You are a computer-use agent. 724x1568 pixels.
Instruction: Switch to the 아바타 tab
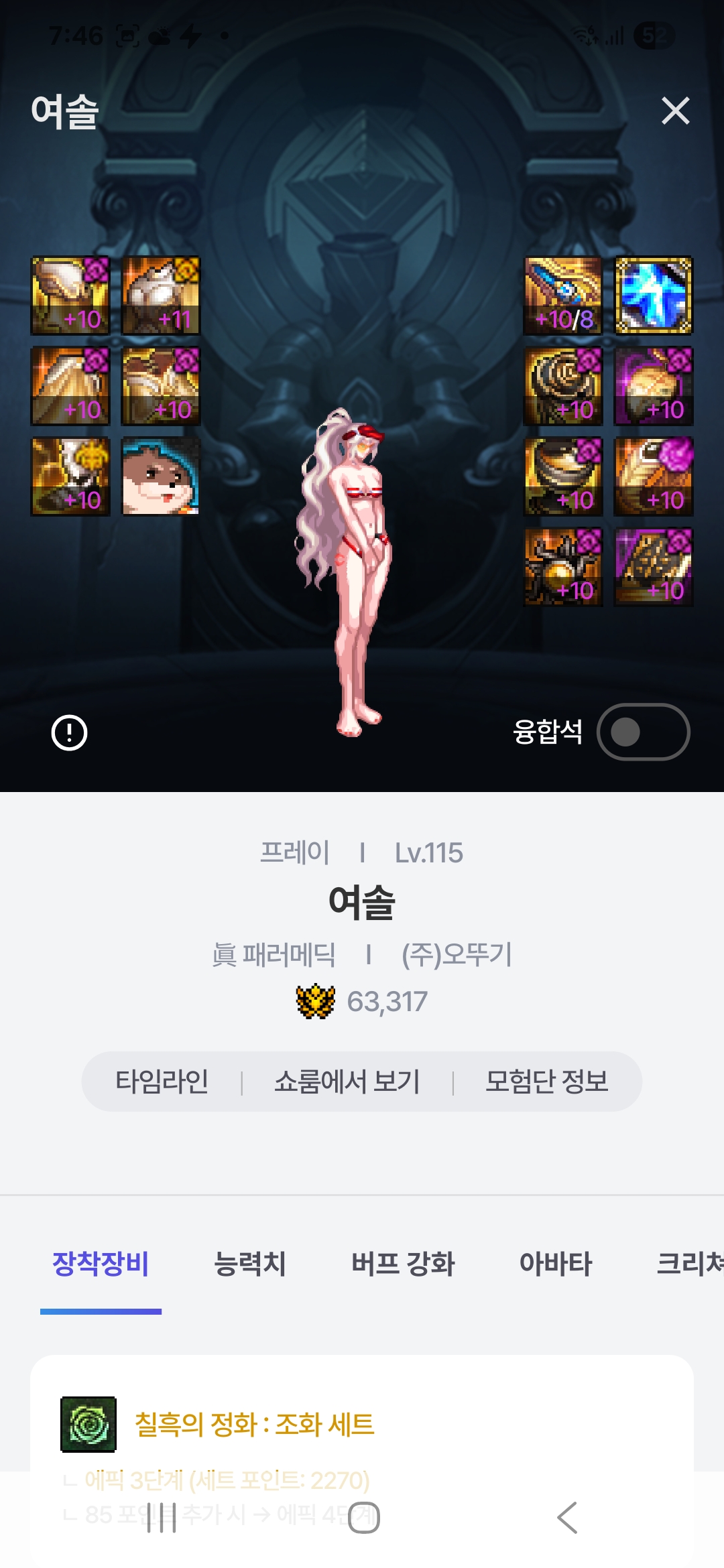click(x=556, y=1264)
